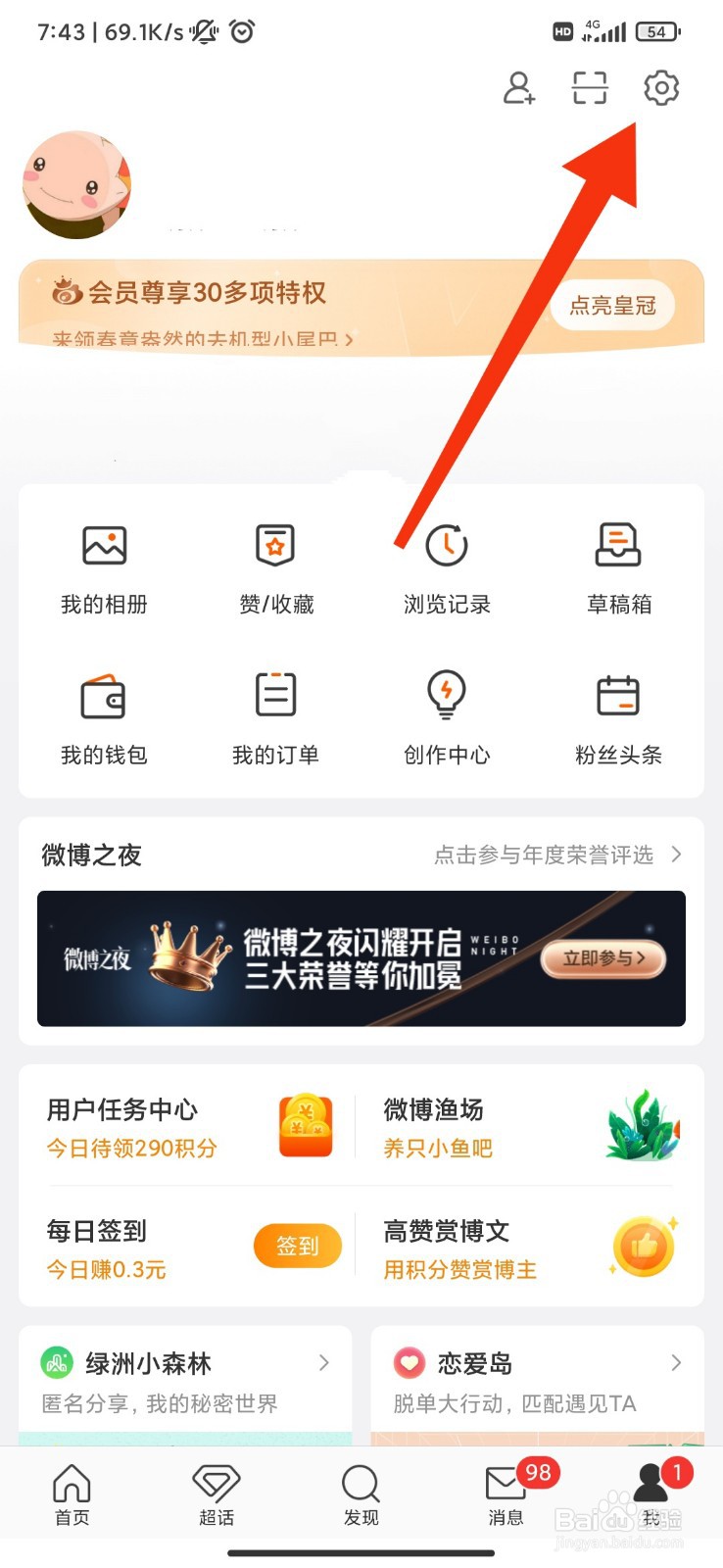Open 粉丝头条 fan headlines
Image resolution: width=723 pixels, height=1568 pixels.
(x=617, y=715)
